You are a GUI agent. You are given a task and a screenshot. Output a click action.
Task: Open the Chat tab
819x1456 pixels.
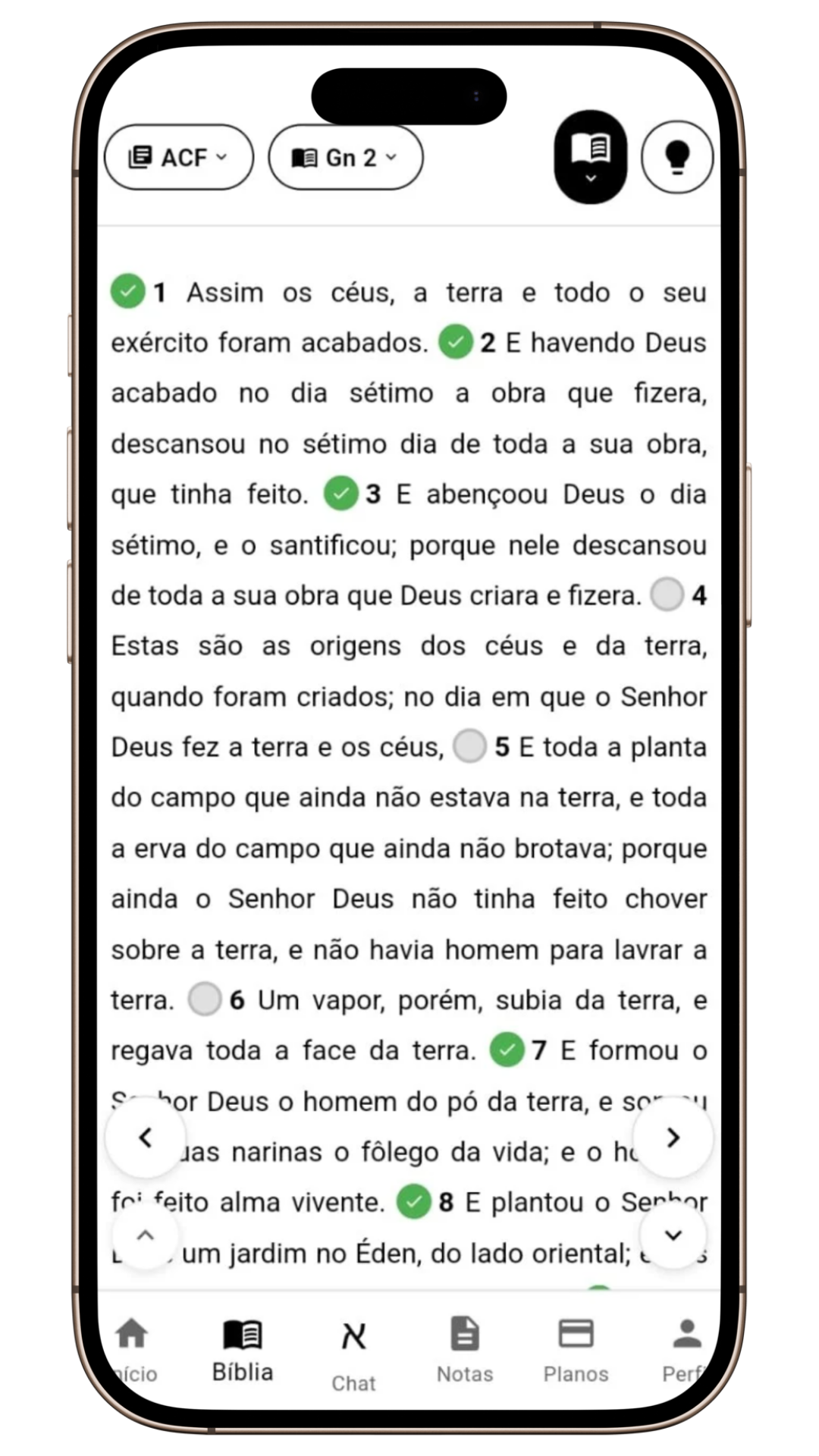(353, 1354)
